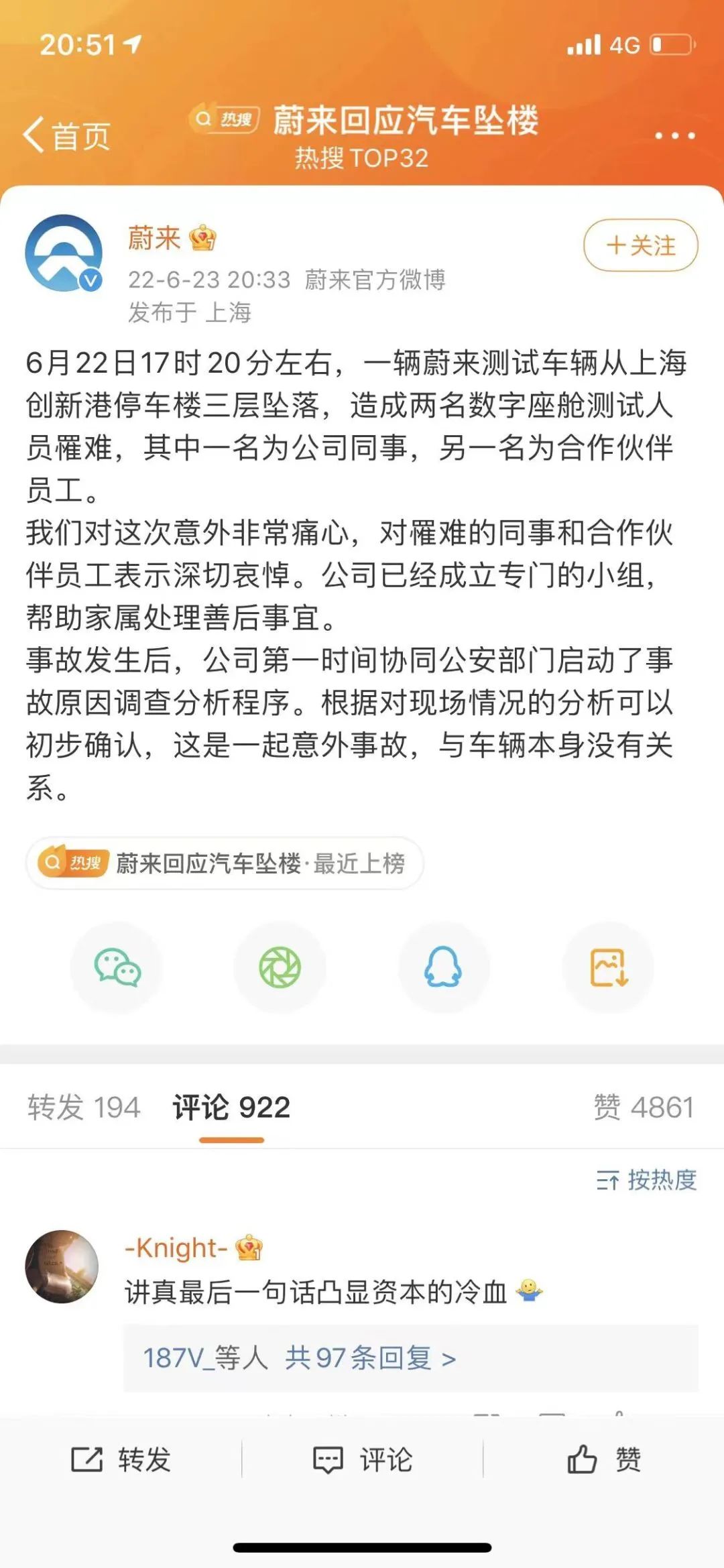The width and height of the screenshot is (724, 1568).
Task: Share to WeChat Moments
Action: click(x=280, y=967)
